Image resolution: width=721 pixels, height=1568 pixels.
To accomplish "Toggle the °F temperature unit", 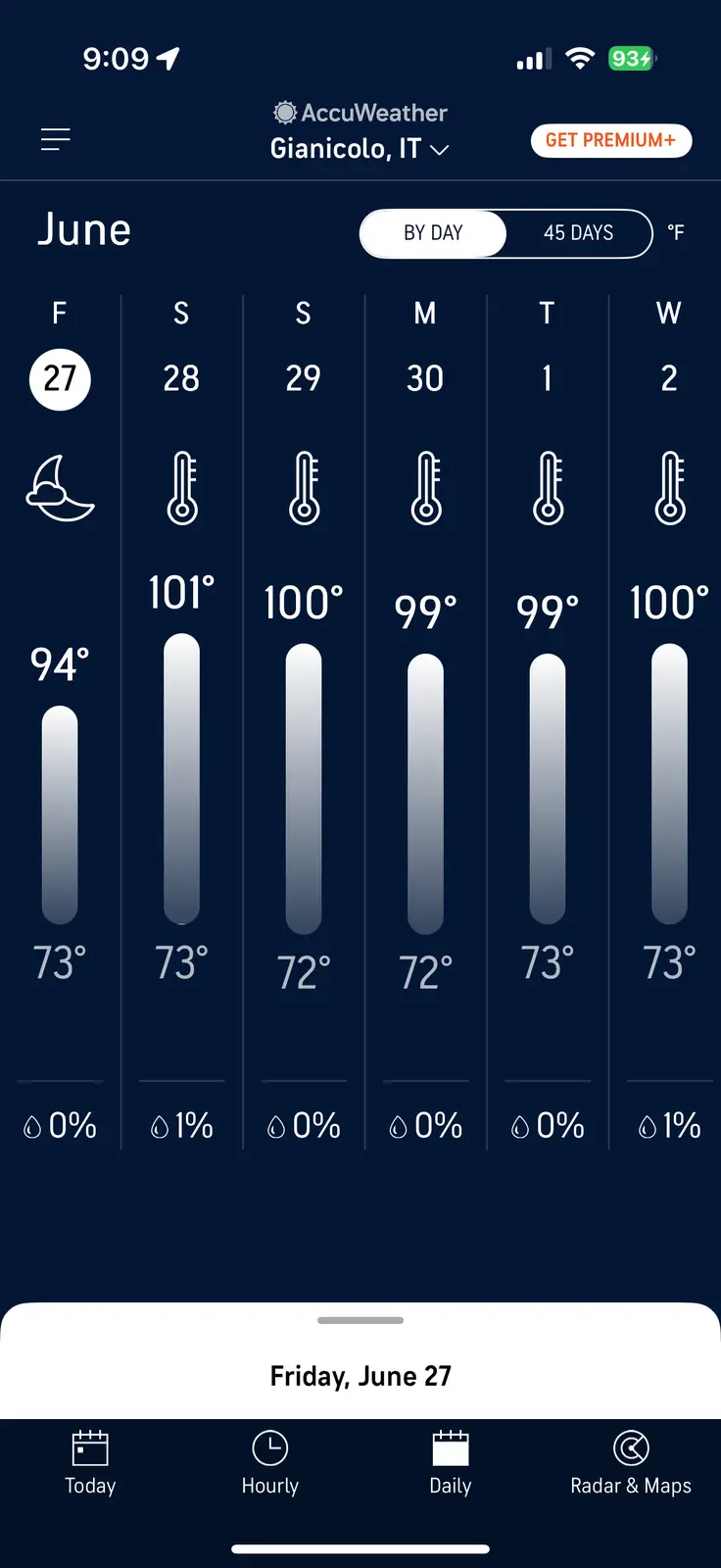I will 676,232.
